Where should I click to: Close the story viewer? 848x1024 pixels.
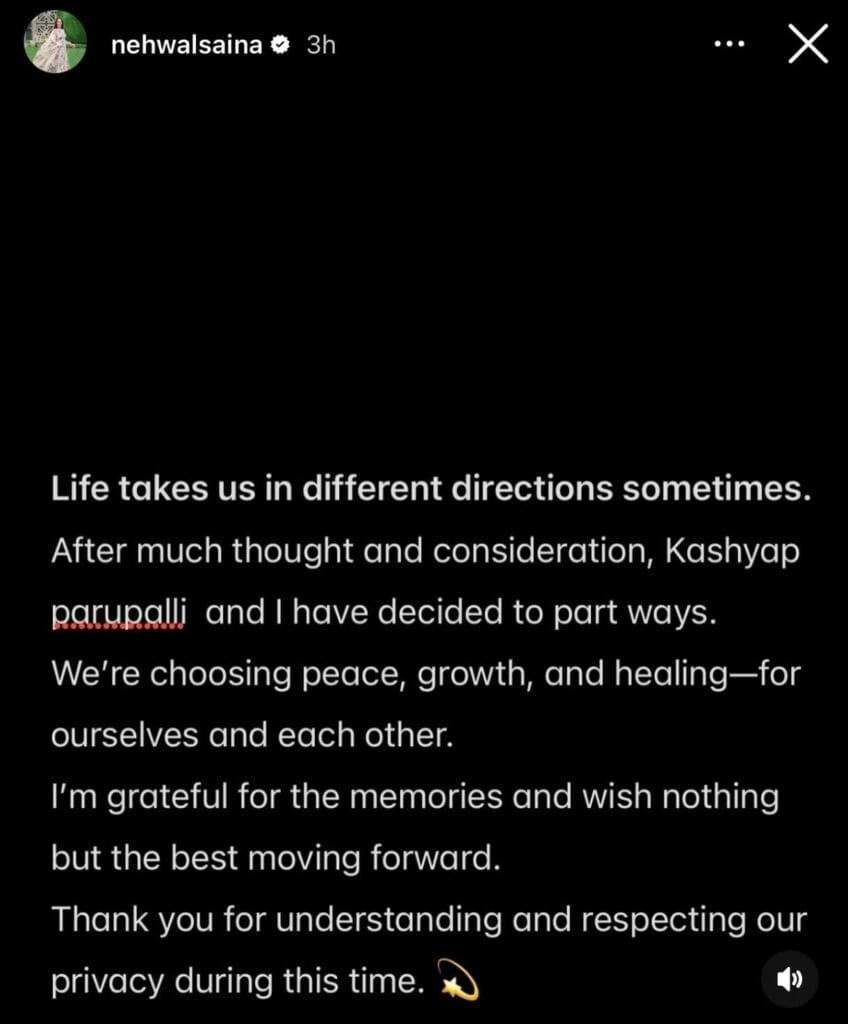[x=807, y=44]
